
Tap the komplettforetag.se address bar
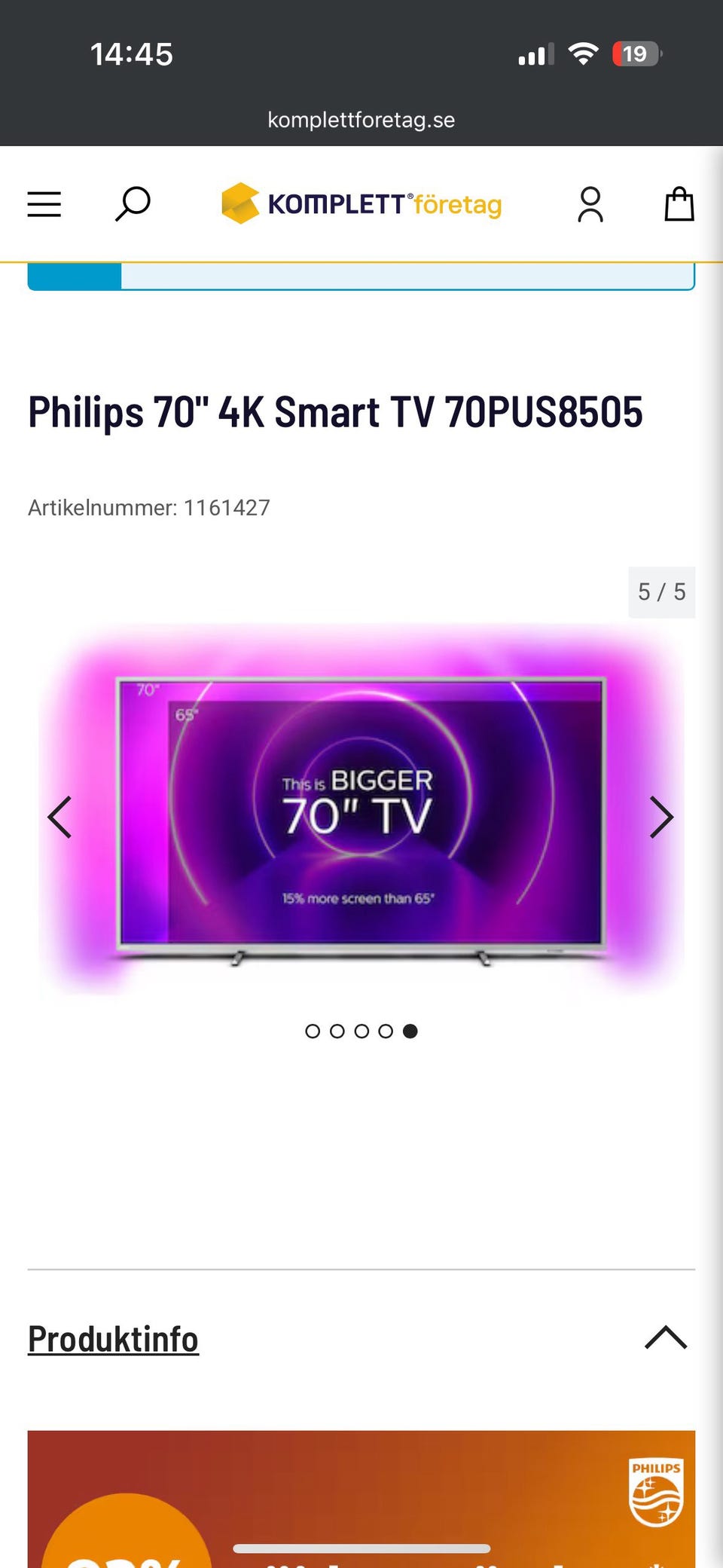[361, 120]
